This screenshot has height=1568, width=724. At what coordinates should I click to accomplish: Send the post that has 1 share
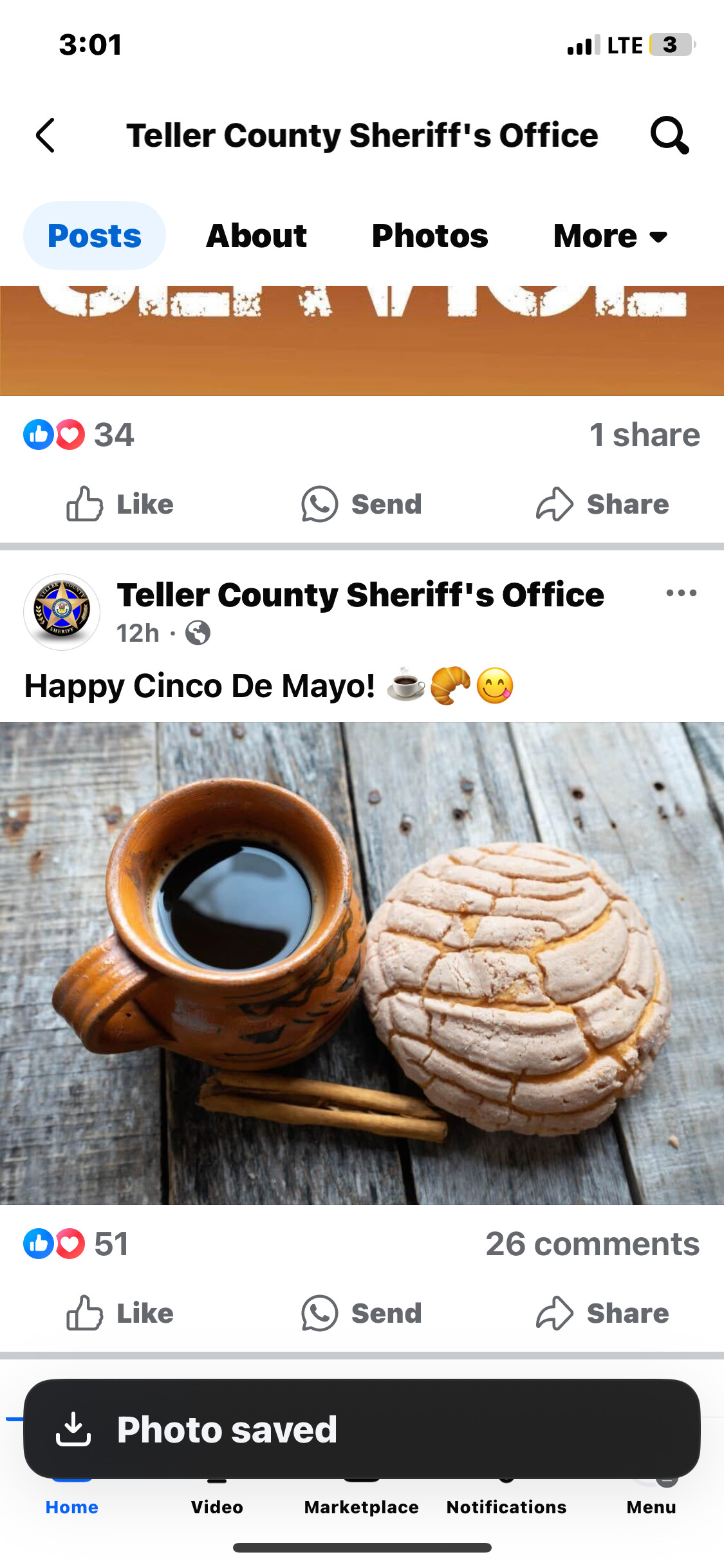[362, 504]
